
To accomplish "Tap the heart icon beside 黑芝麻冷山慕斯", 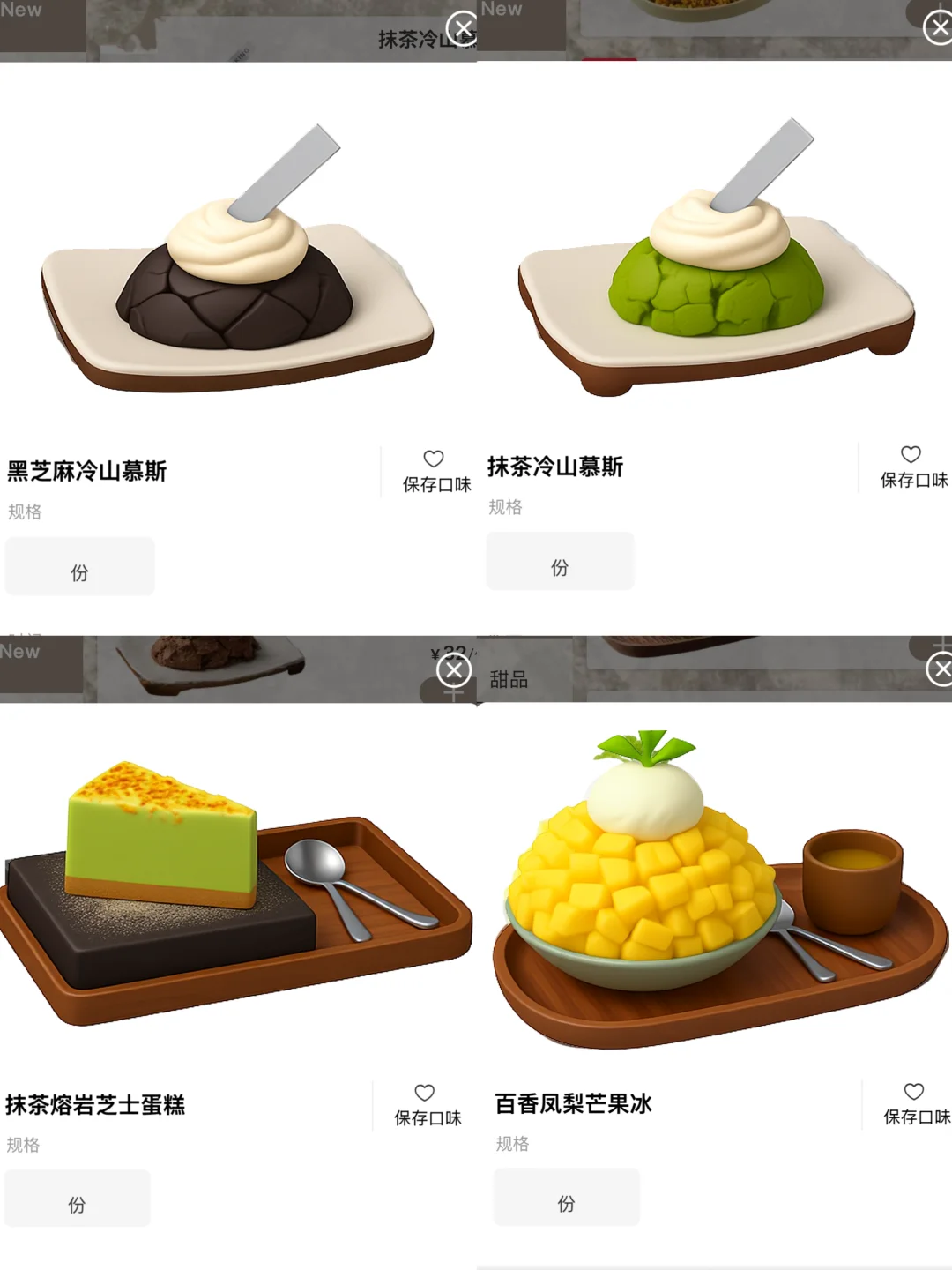I will (433, 459).
